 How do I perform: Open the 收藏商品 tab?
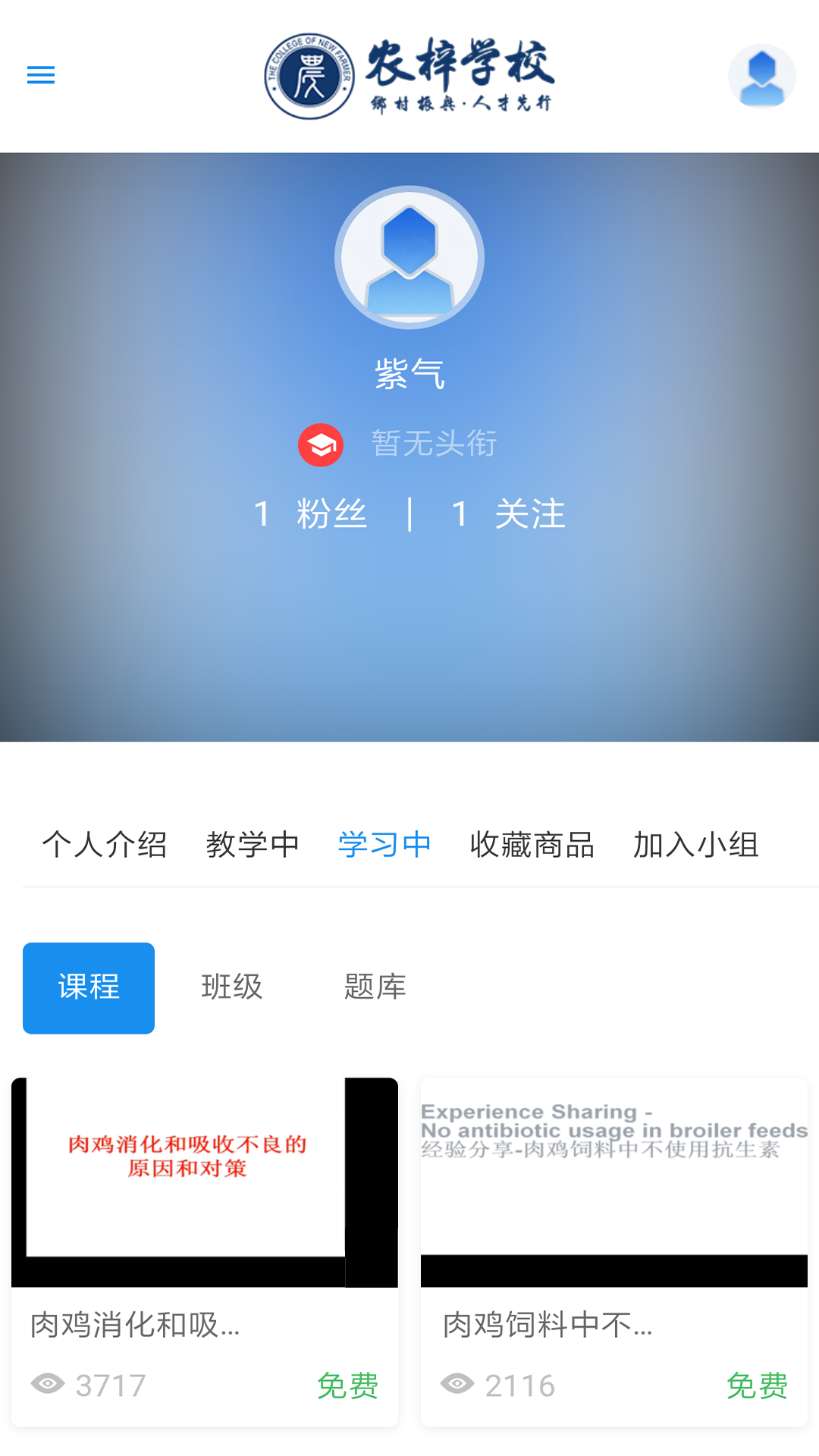coord(532,844)
